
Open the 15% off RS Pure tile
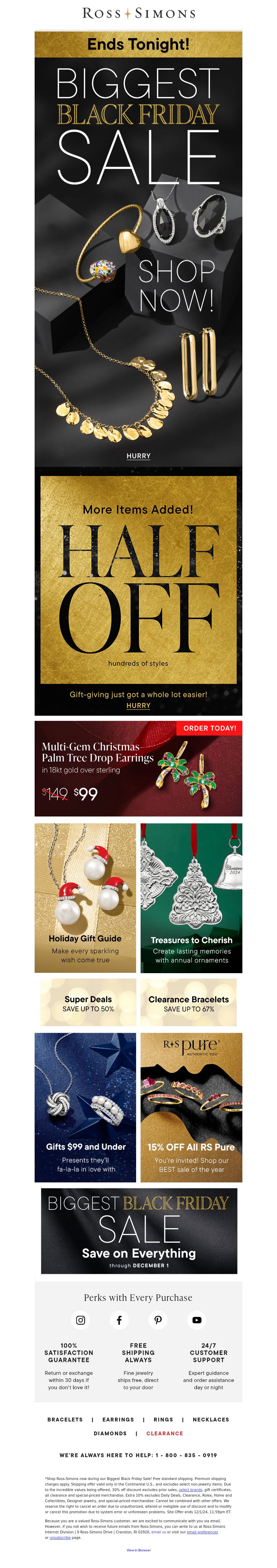tap(191, 1107)
